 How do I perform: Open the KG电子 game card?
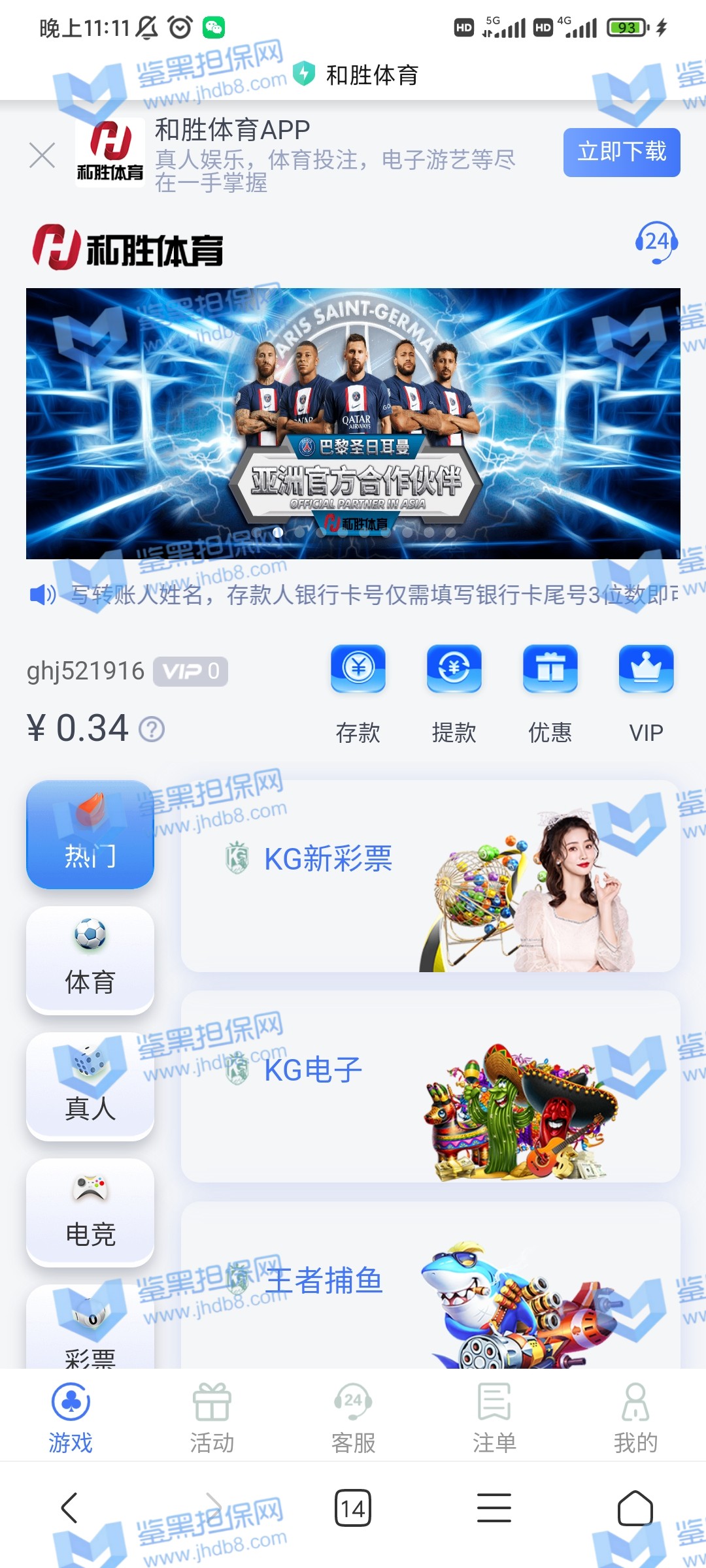(x=430, y=1086)
